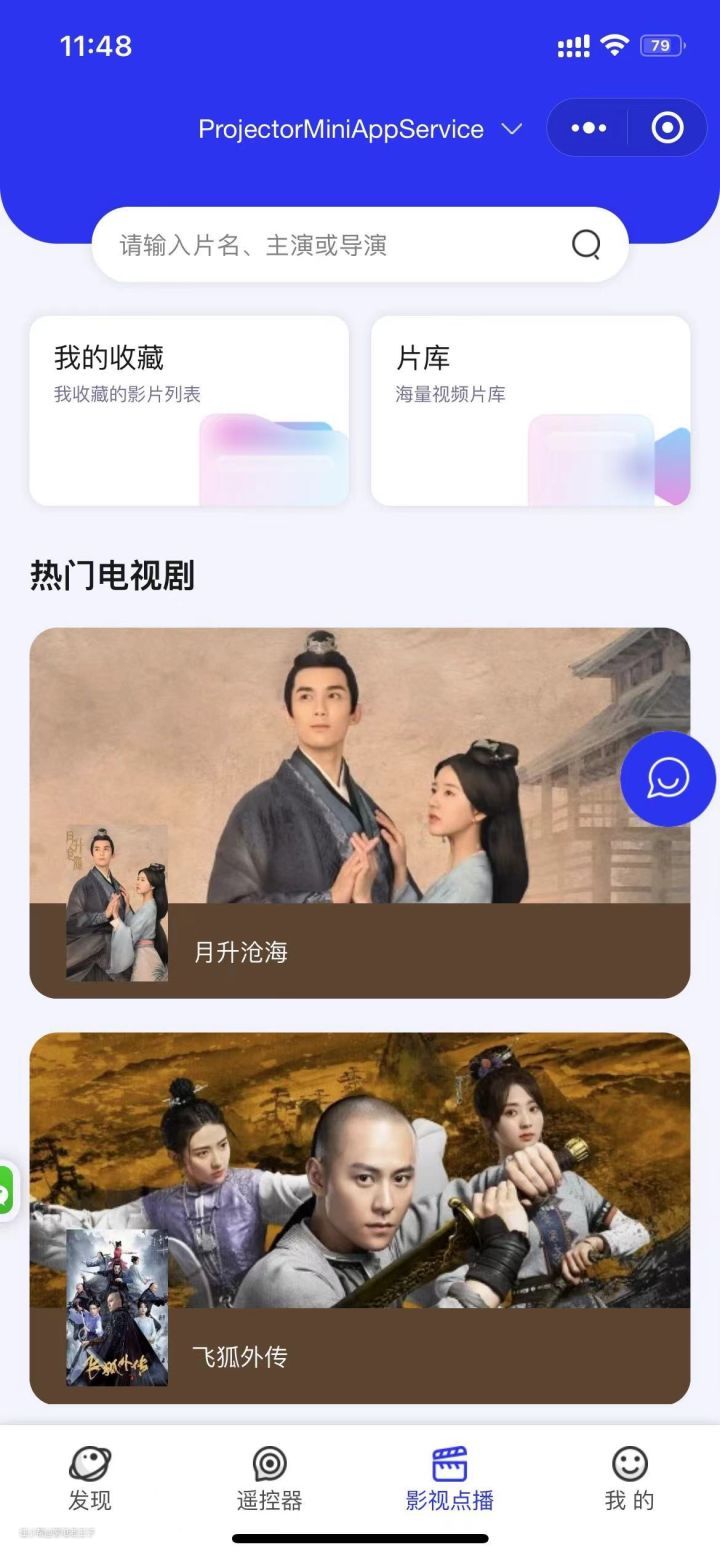This screenshot has width=720, height=1558.
Task: Expand the ProjectorMiniAppService dropdown
Action: (x=511, y=129)
